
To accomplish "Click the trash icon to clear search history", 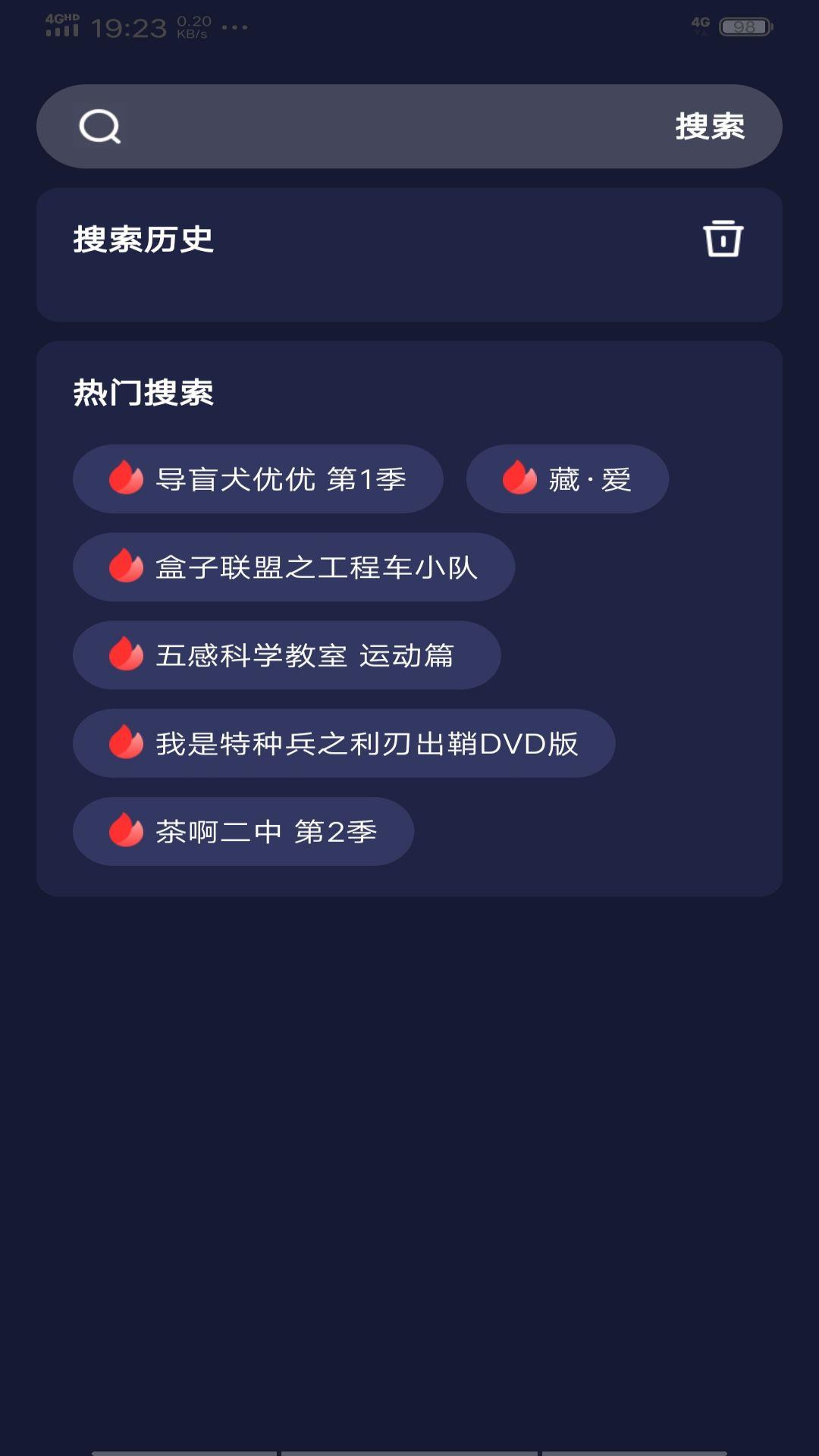I will pos(722,240).
